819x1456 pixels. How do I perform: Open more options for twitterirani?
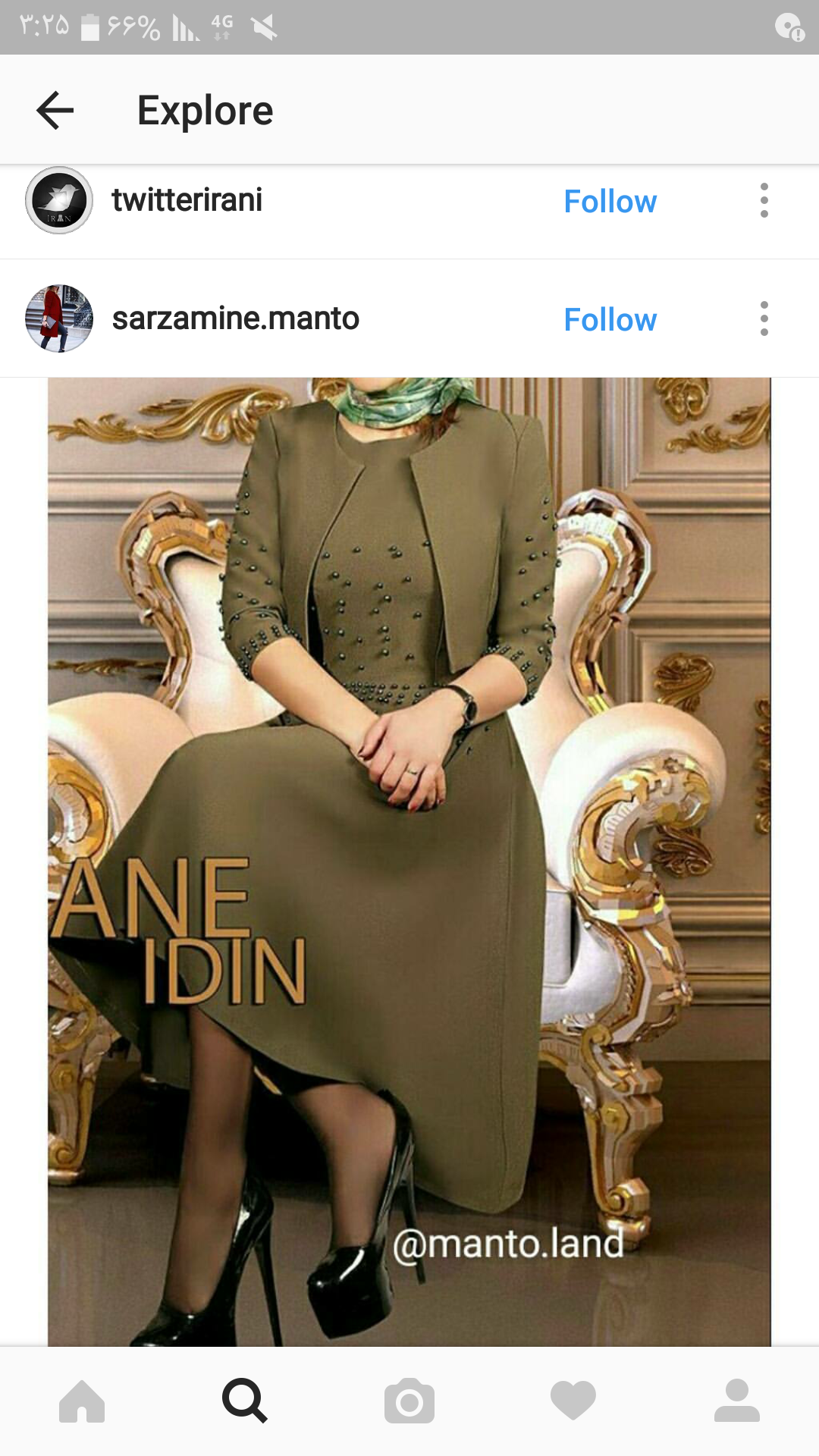[x=764, y=201]
